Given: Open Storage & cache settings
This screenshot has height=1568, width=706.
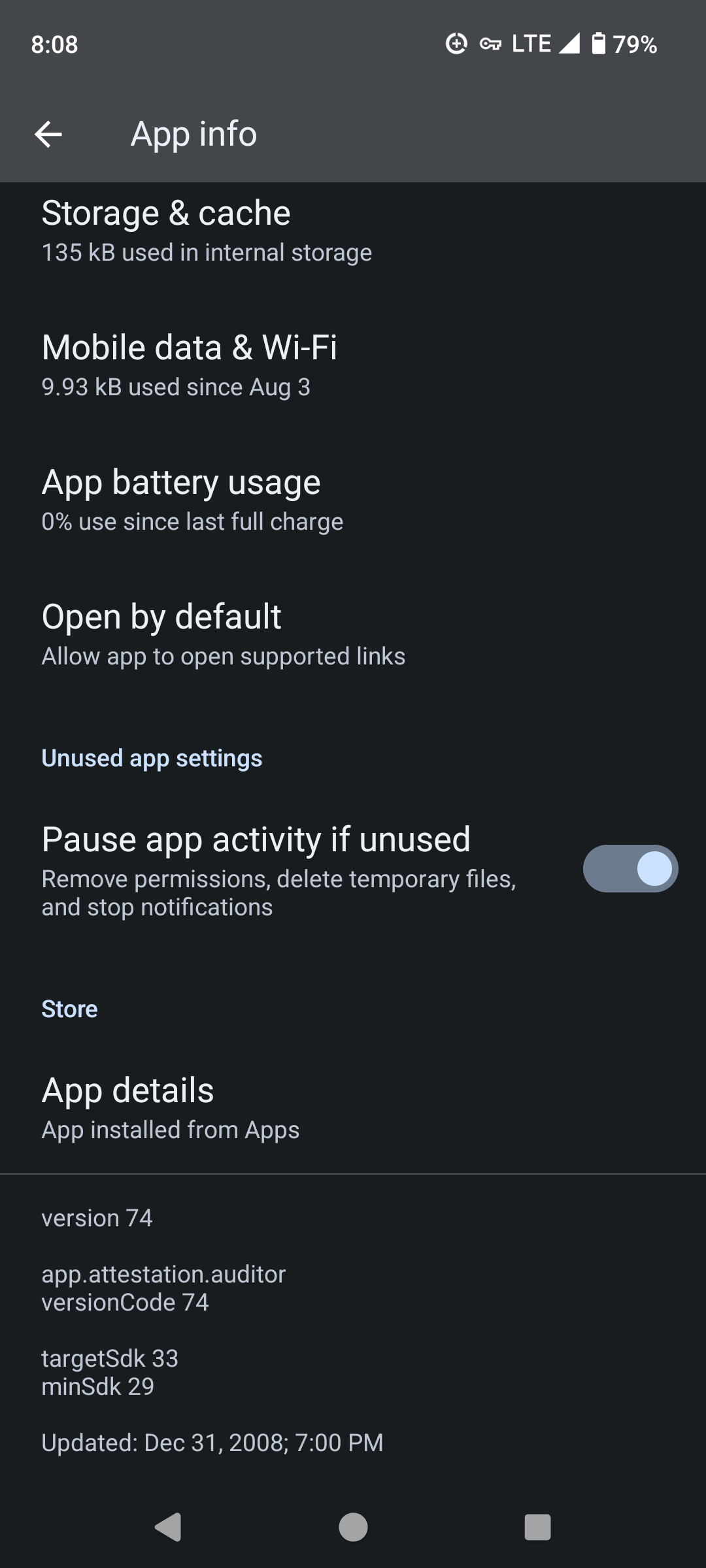Looking at the screenshot, I should click(x=353, y=231).
